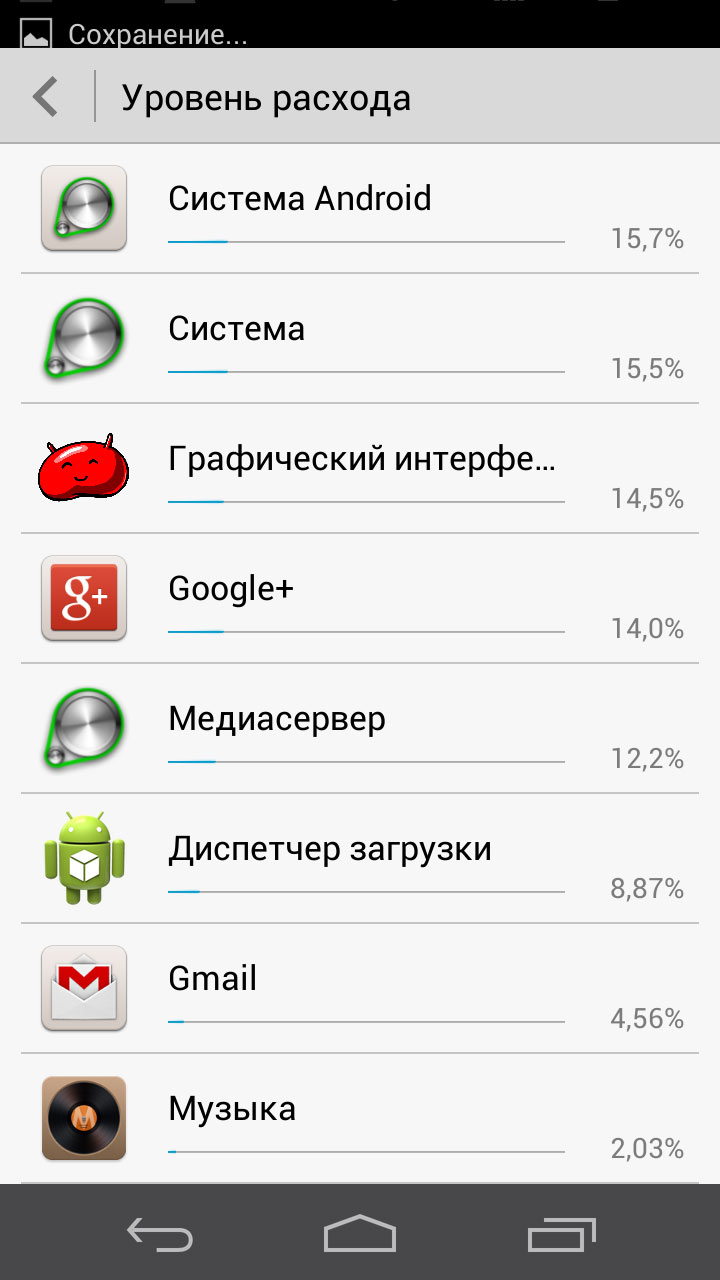Viewport: 720px width, 1280px height.
Task: Open Музыка usage entry
Action: [360, 1119]
